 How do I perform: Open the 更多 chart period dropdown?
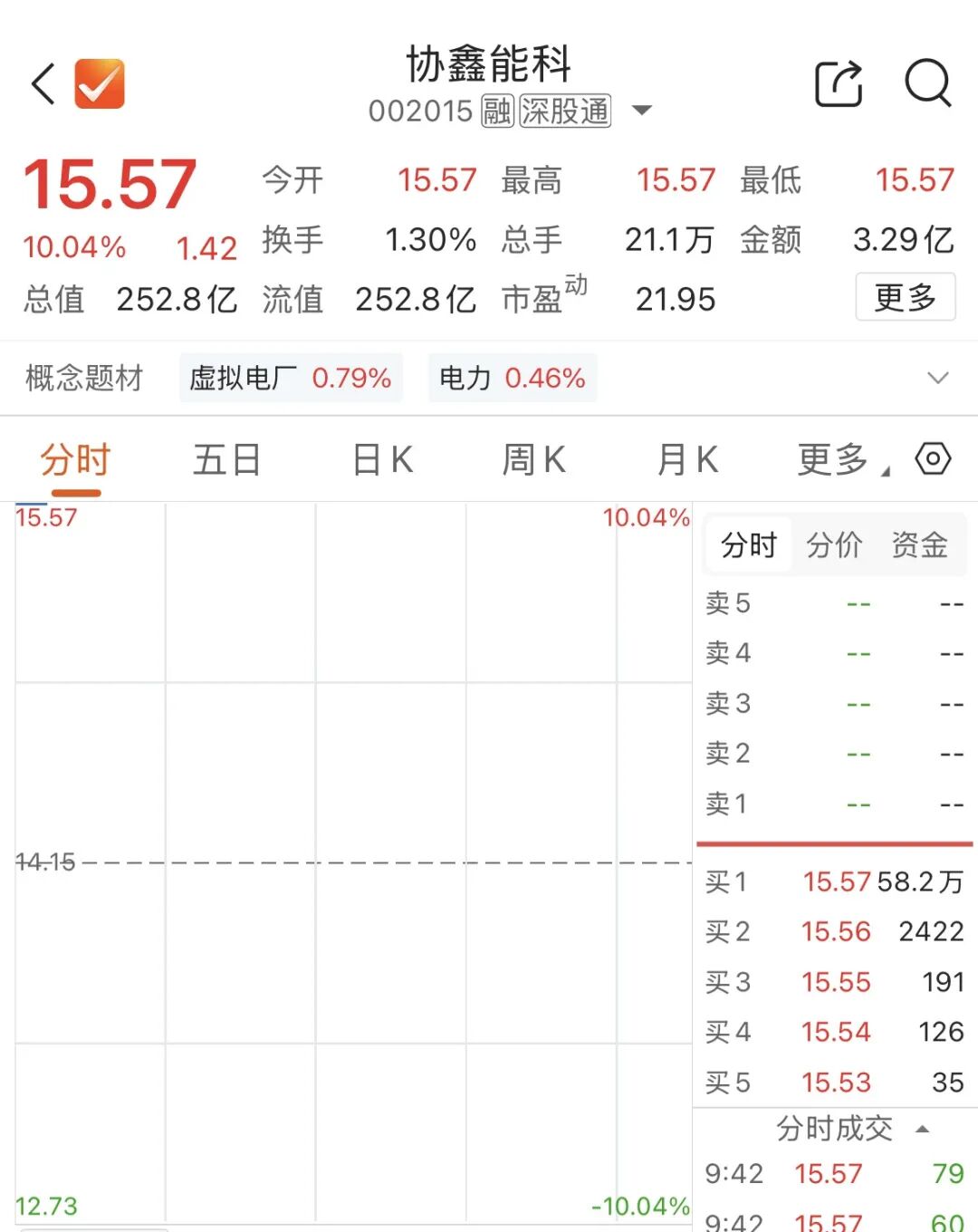tap(842, 460)
